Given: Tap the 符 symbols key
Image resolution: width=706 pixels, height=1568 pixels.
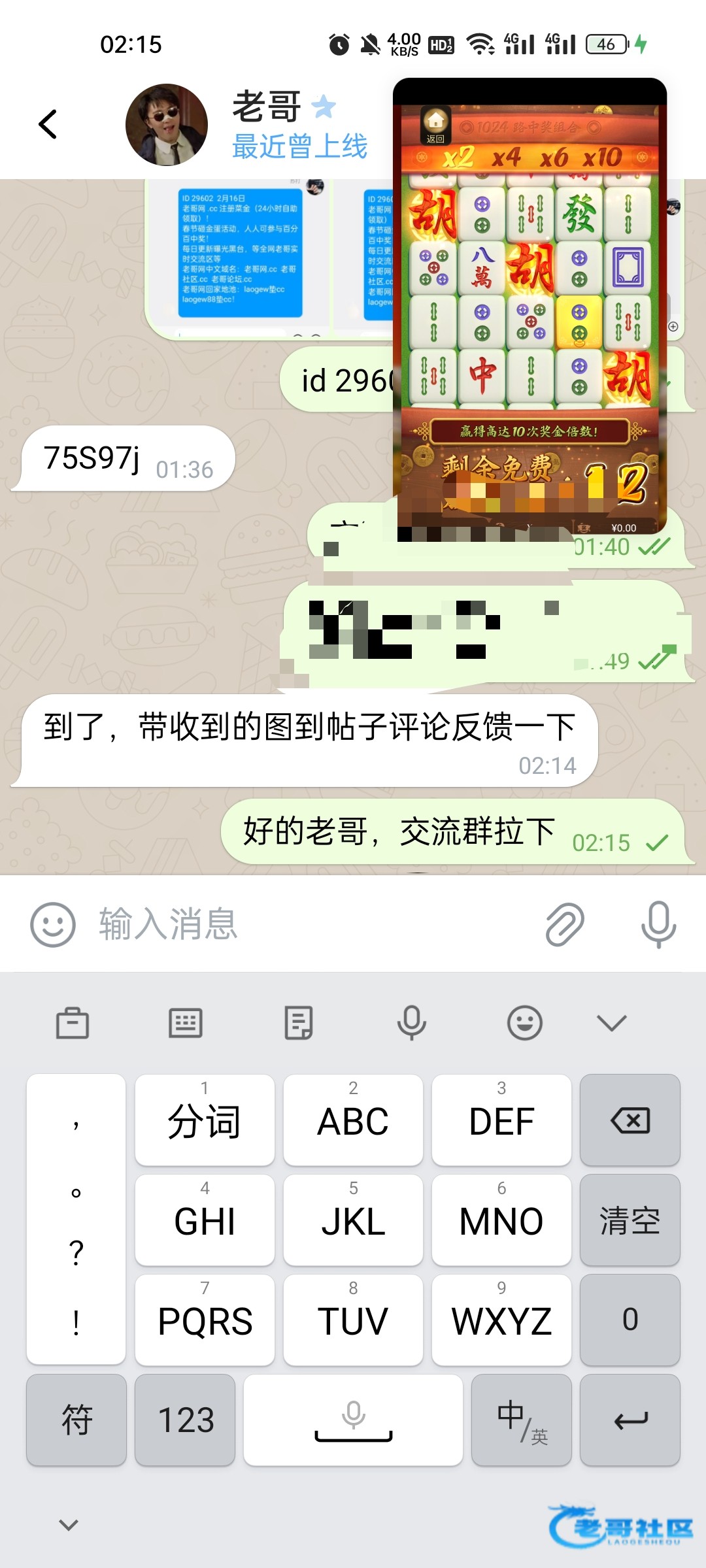Looking at the screenshot, I should (76, 1420).
